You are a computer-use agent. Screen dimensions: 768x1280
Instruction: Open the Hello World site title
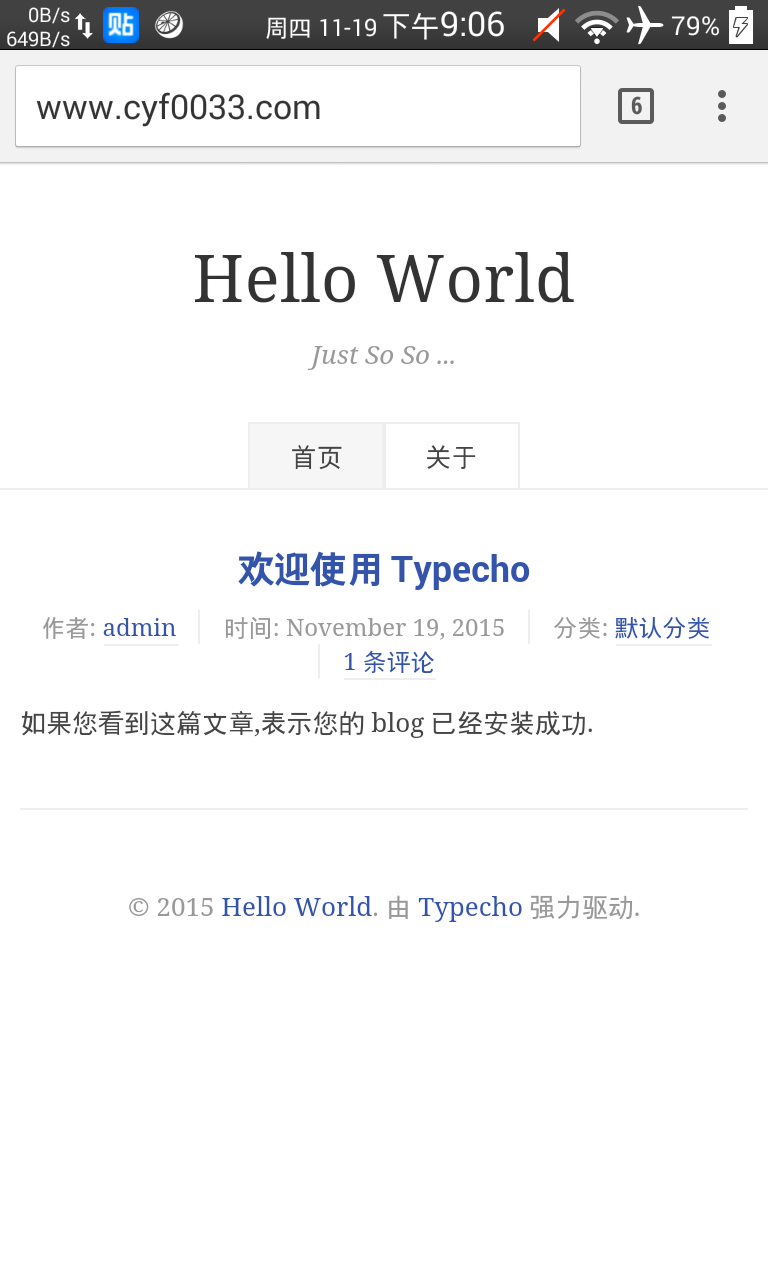[x=383, y=278]
